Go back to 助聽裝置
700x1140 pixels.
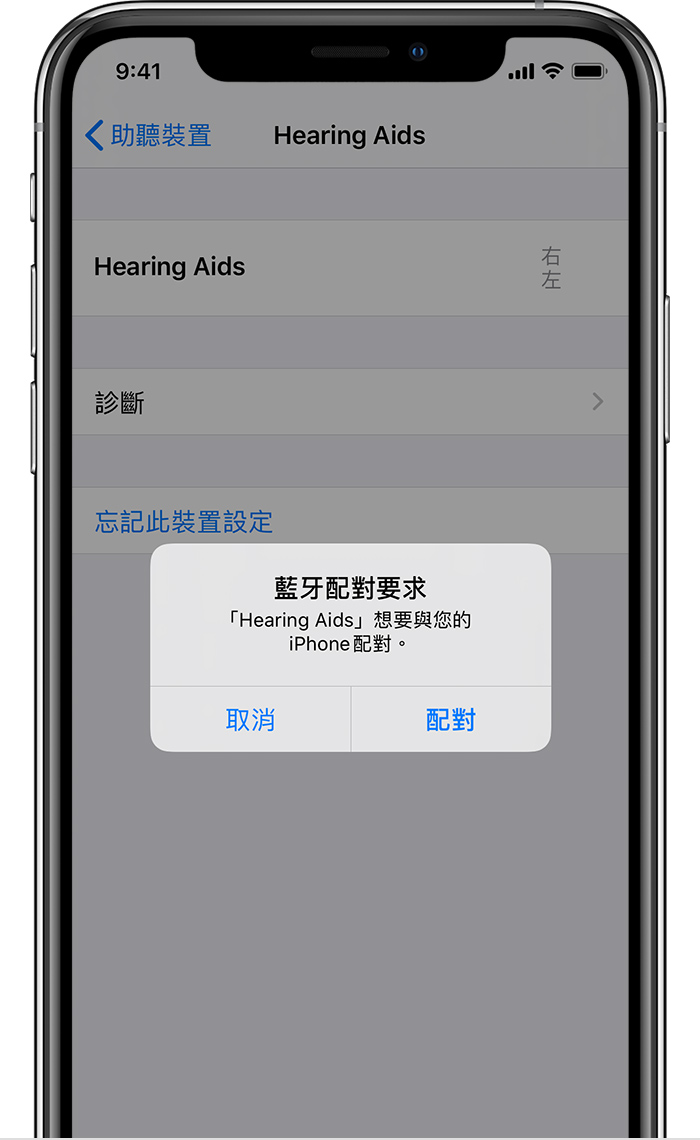click(148, 136)
